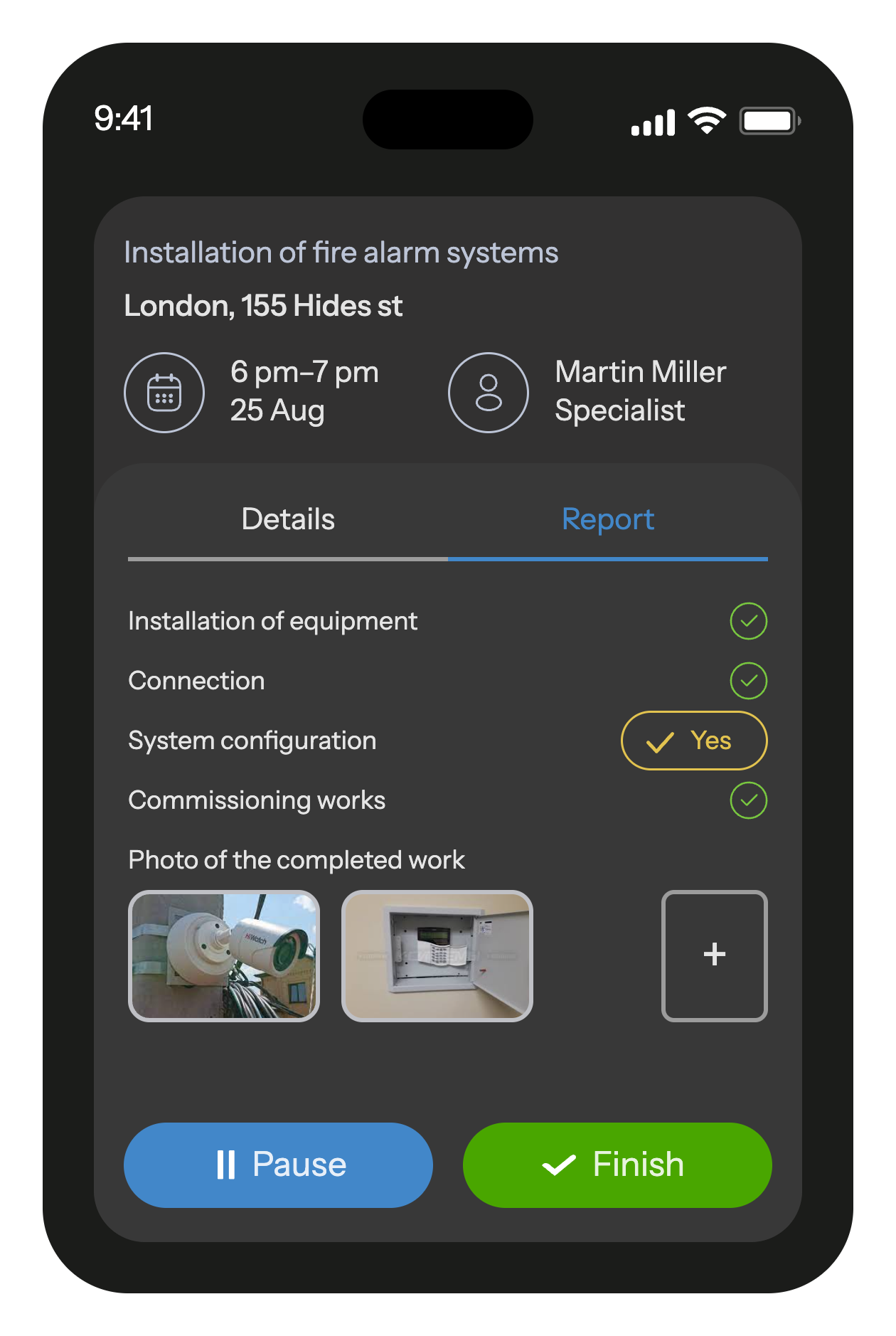Finish the installation job
896x1336 pixels.
click(x=617, y=1165)
